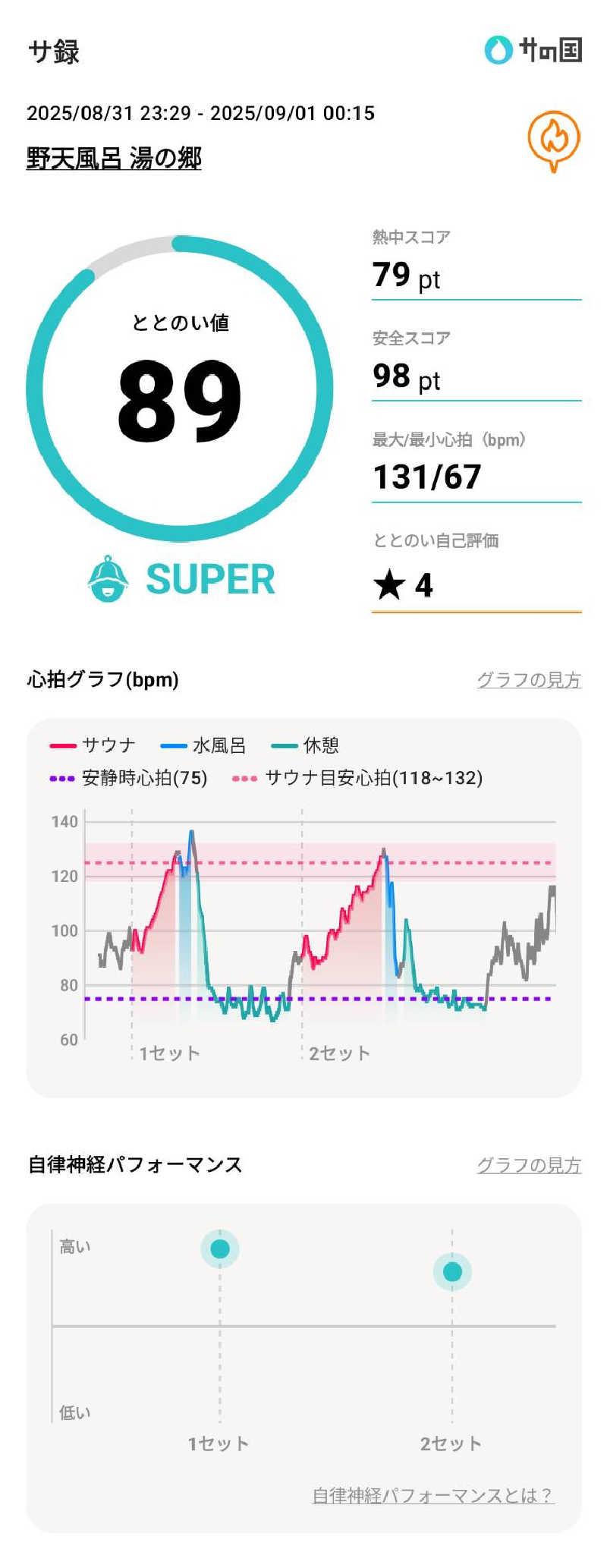The image size is (607, 1568).
Task: Open グラフの見方 beside the 心拍グラフ heading
Action: click(528, 680)
